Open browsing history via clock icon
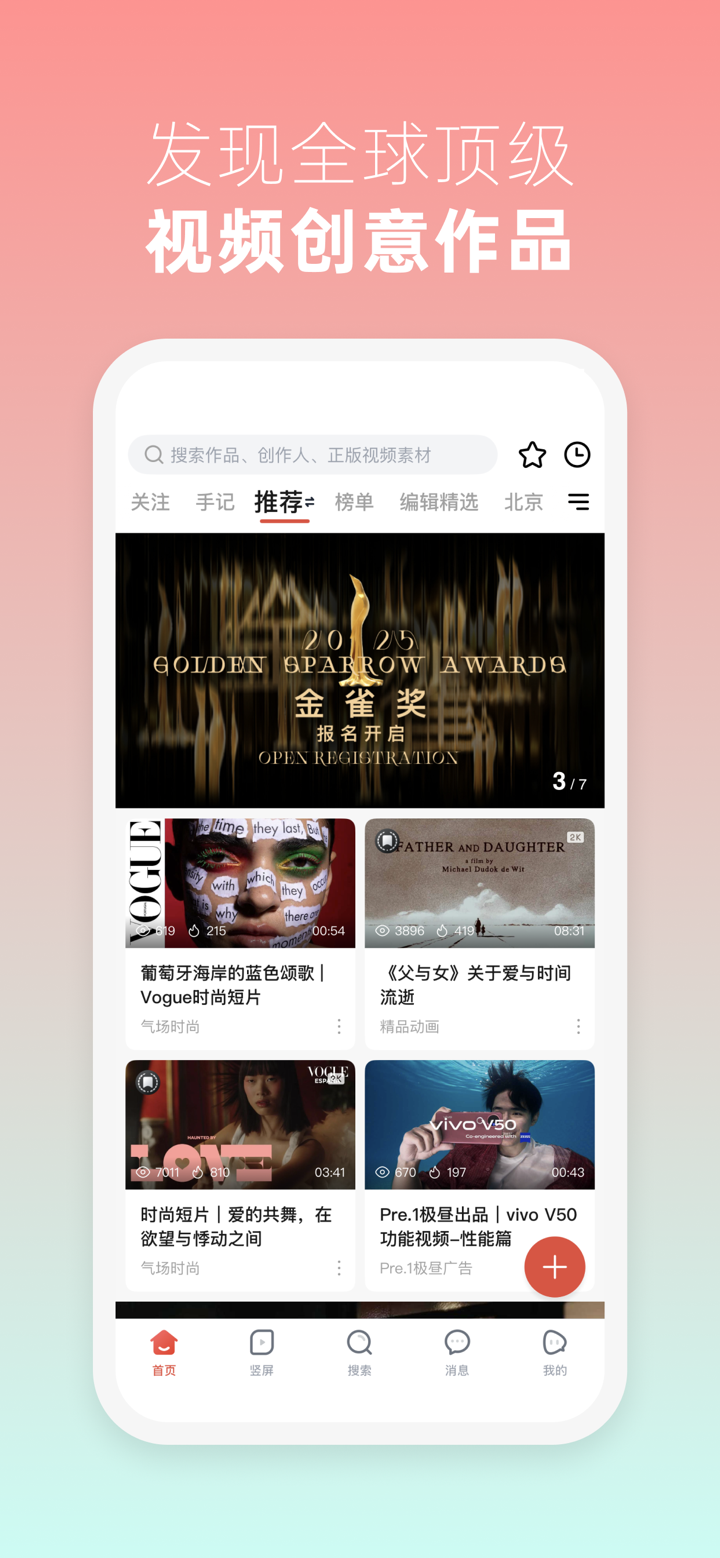 click(577, 455)
